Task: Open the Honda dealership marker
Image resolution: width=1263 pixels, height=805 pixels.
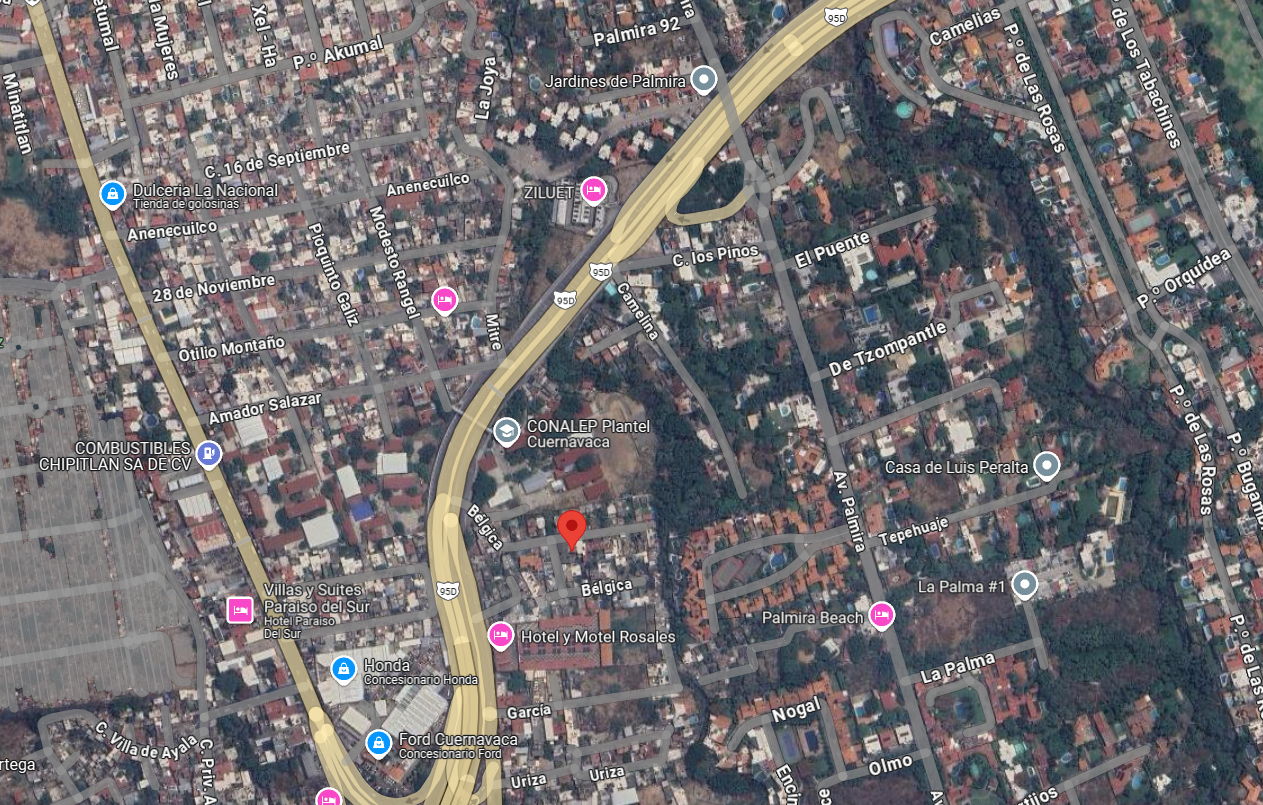Action: click(x=343, y=667)
